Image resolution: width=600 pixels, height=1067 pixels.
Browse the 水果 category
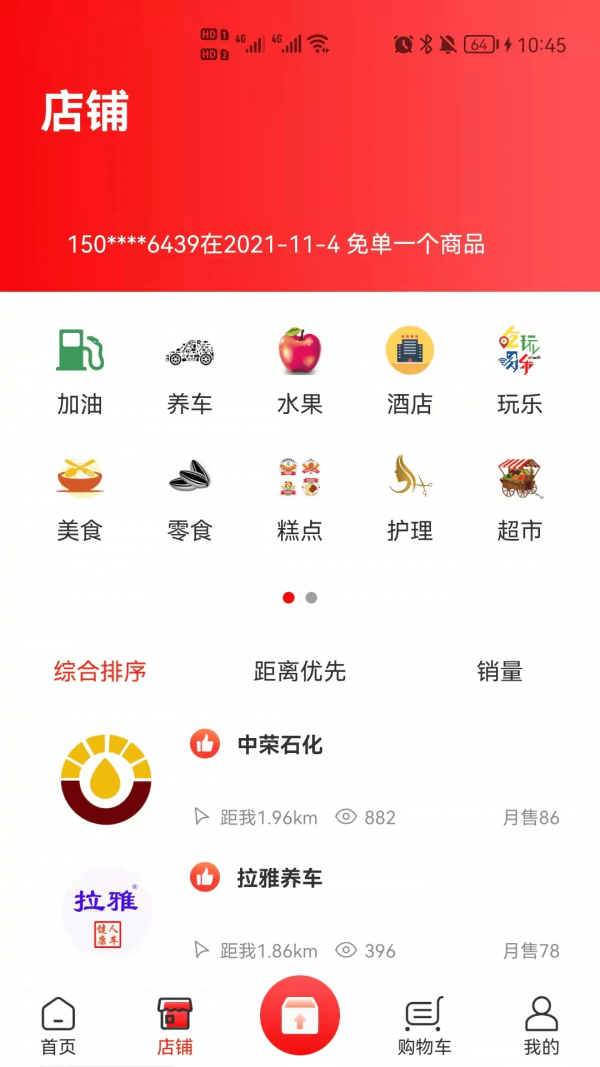(300, 370)
